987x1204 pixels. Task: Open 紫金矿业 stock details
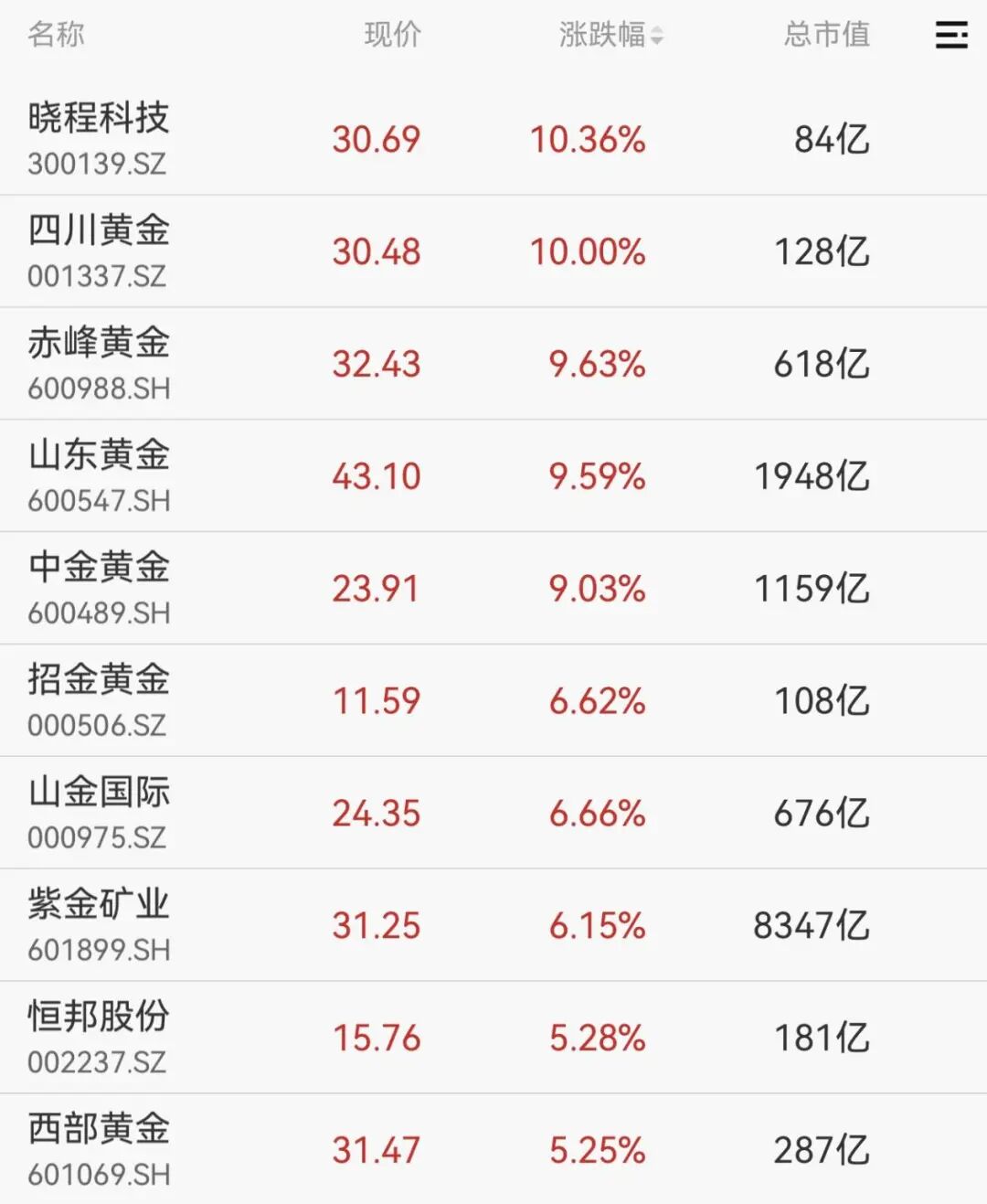(99, 925)
